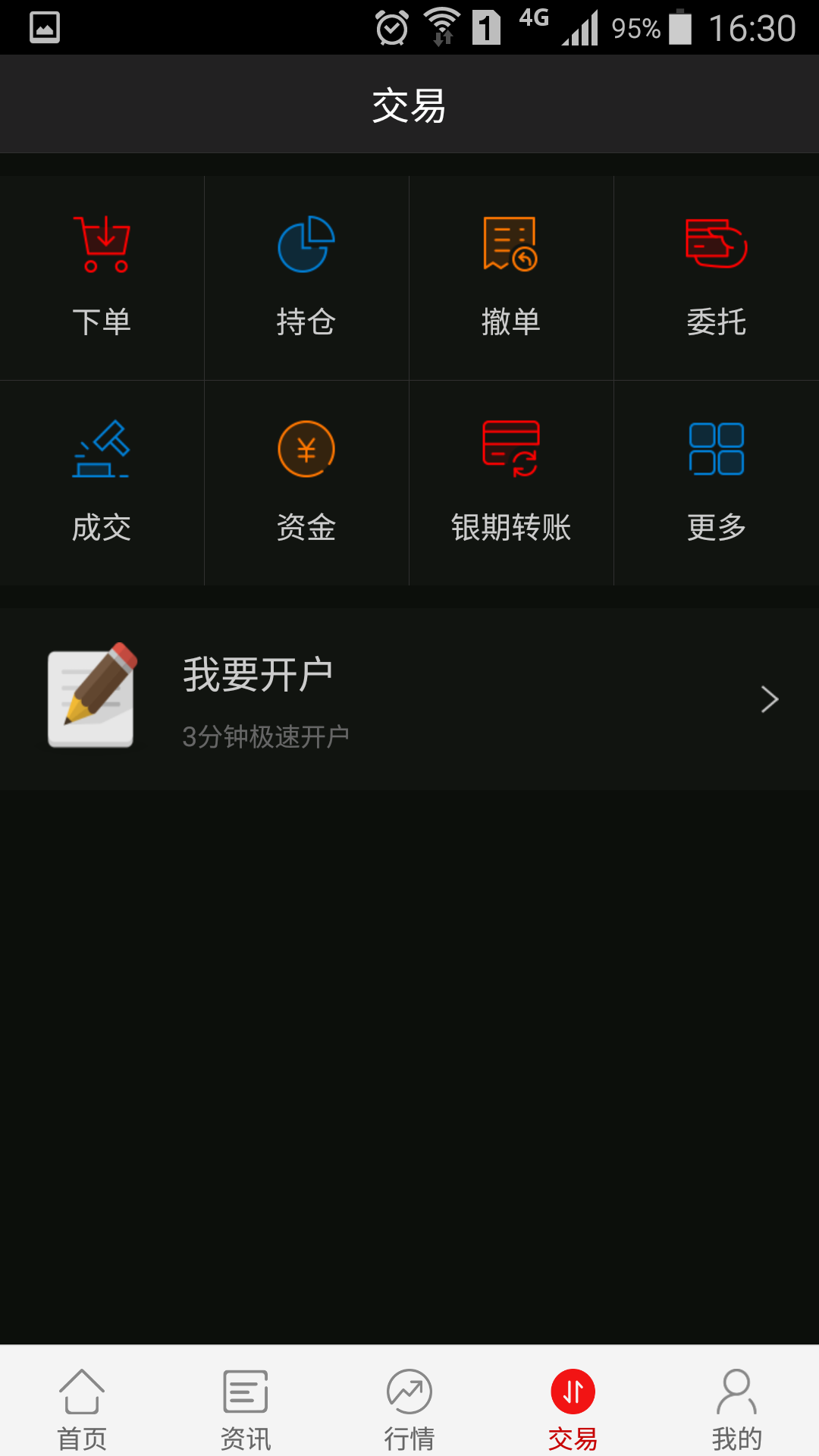
Task: Open the 我的 profile tab
Action: pos(737,1409)
